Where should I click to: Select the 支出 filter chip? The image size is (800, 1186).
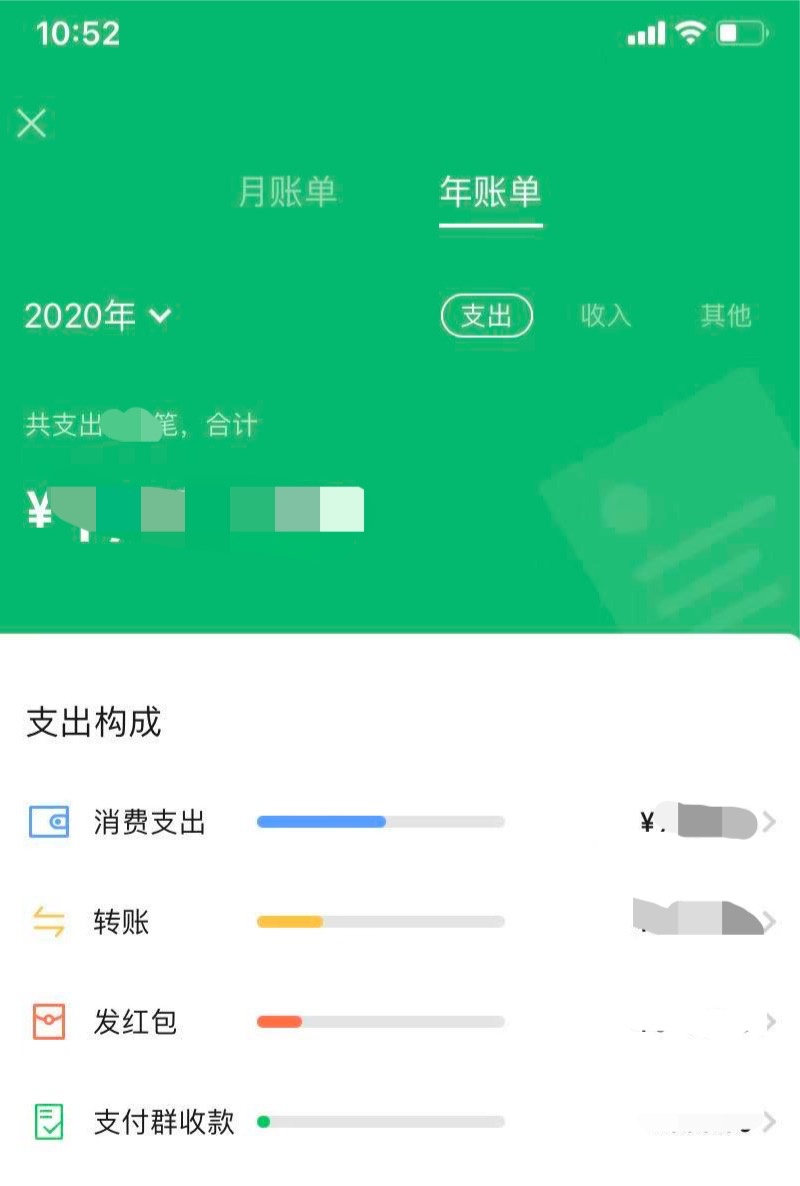[x=487, y=316]
